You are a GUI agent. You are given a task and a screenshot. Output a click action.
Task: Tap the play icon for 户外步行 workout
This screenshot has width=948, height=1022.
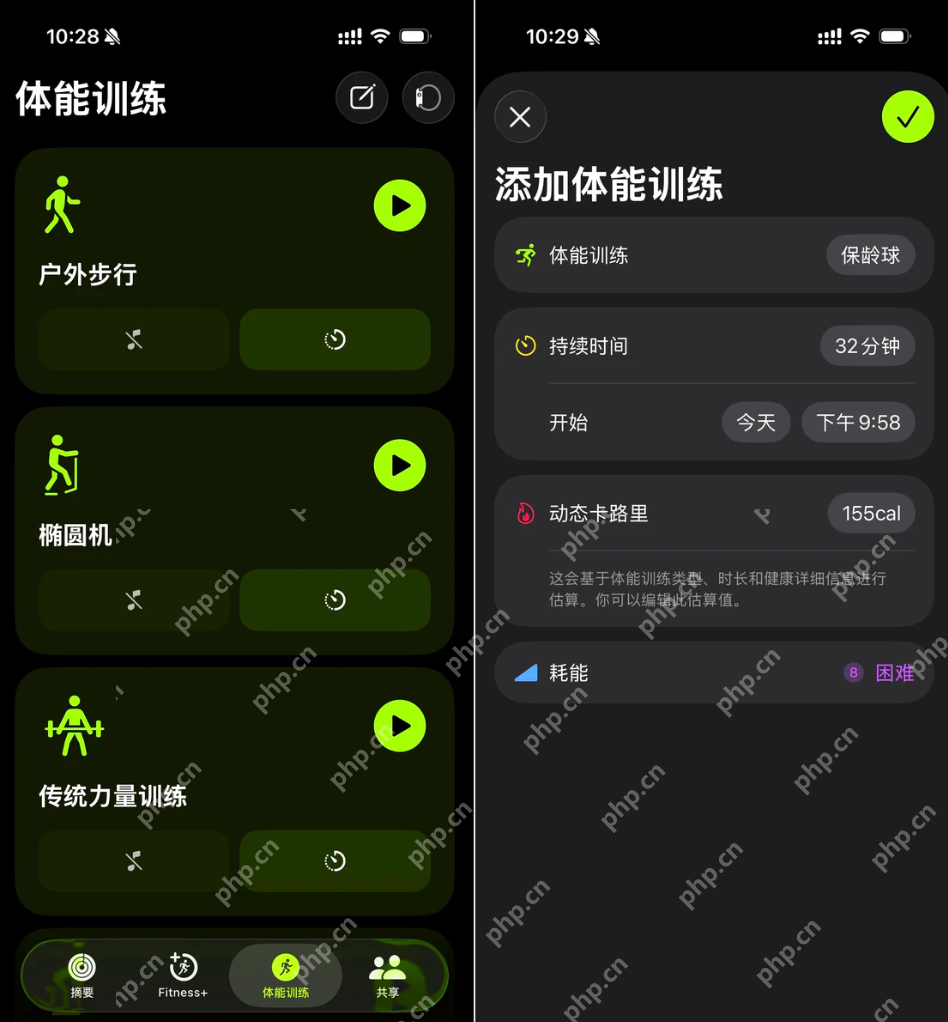click(400, 205)
